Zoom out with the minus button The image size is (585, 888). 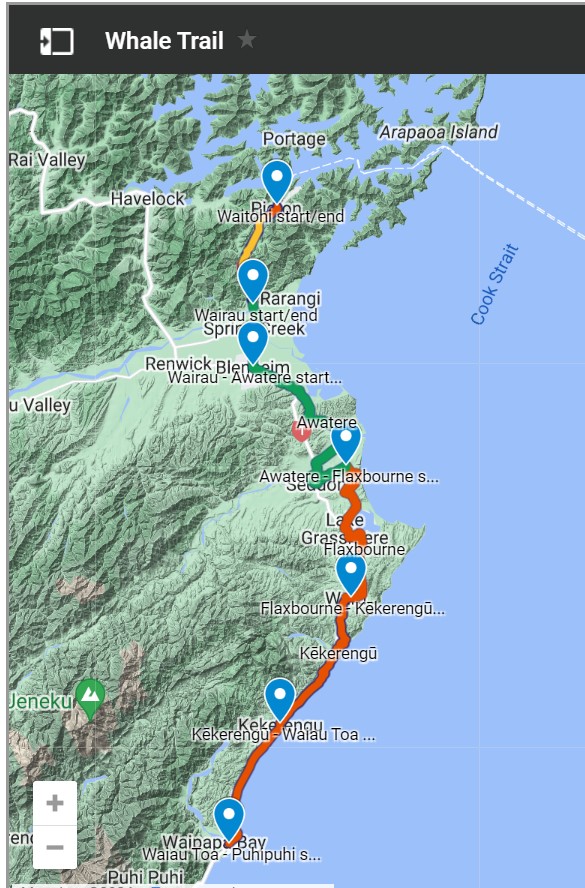point(55,847)
